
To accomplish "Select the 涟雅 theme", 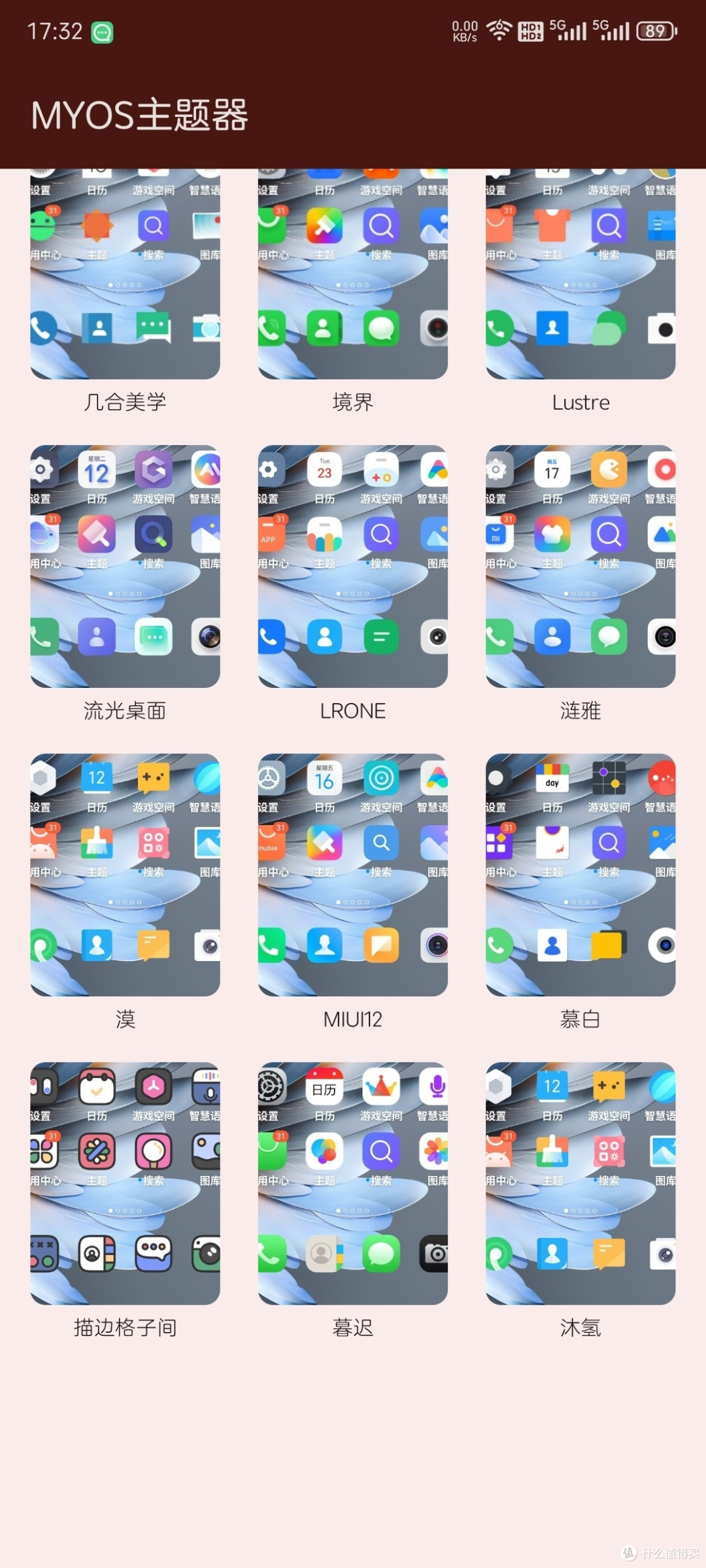I will (x=580, y=566).
